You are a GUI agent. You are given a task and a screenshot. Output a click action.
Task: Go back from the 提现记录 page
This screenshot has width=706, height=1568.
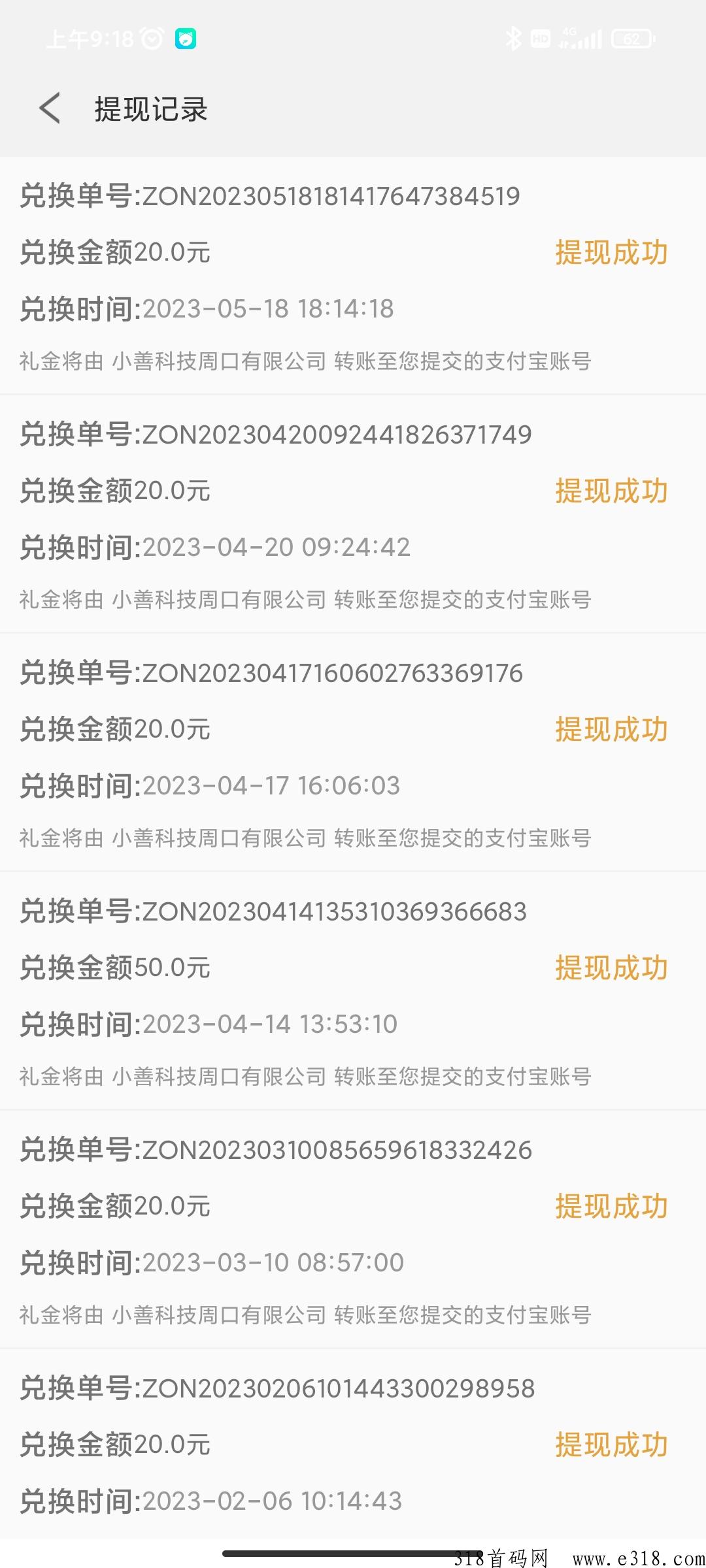click(50, 108)
